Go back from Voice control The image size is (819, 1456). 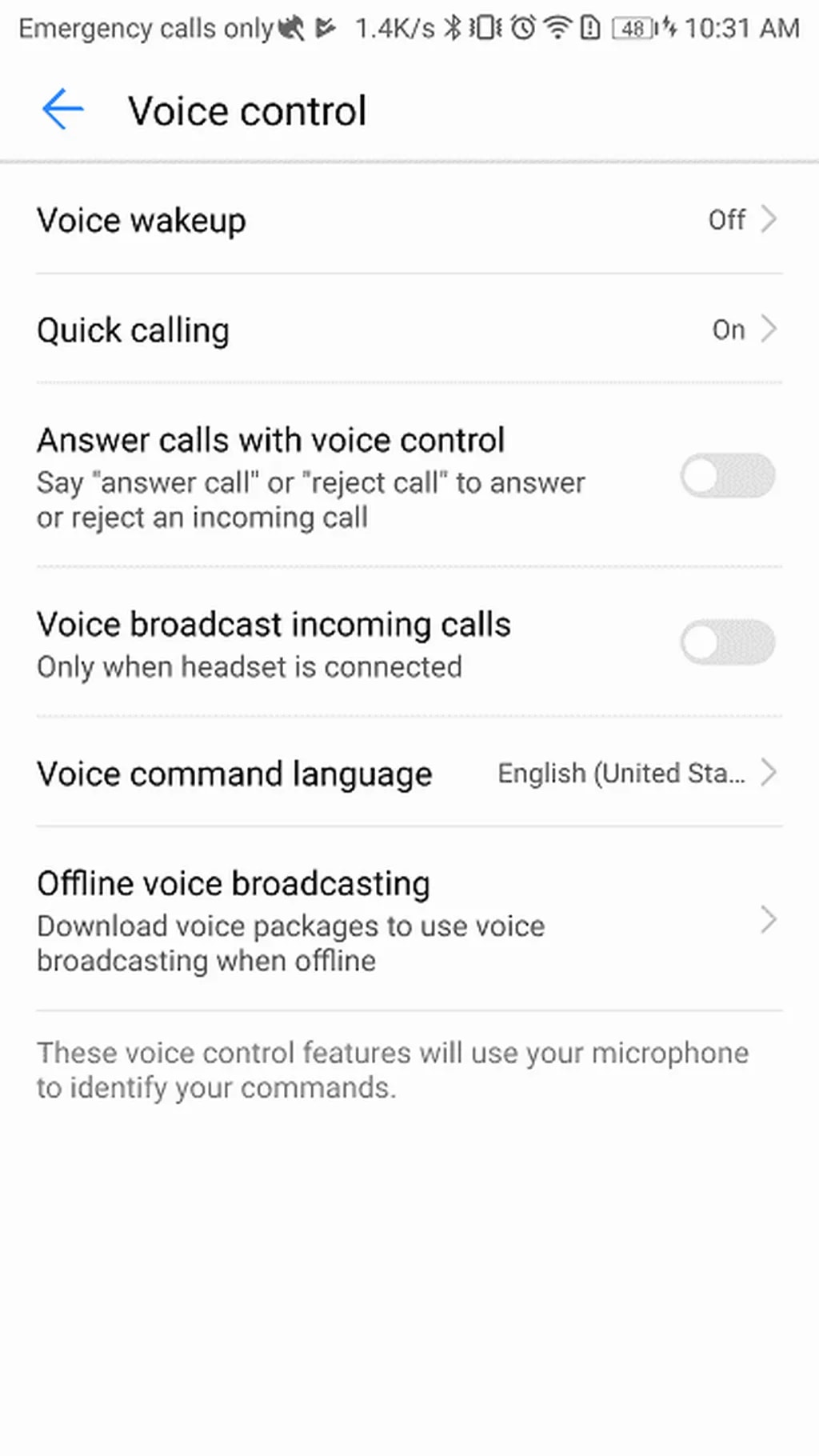(62, 110)
